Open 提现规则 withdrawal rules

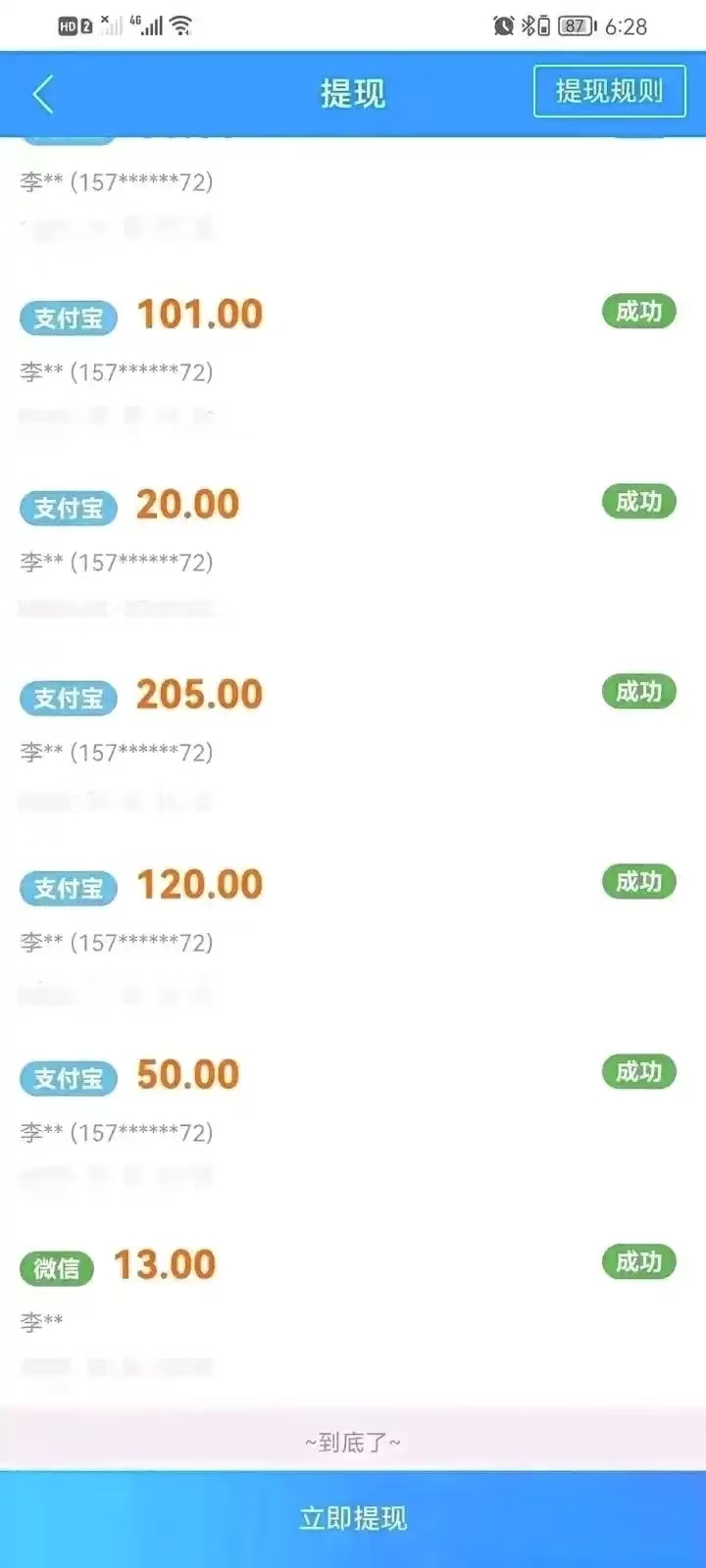609,92
